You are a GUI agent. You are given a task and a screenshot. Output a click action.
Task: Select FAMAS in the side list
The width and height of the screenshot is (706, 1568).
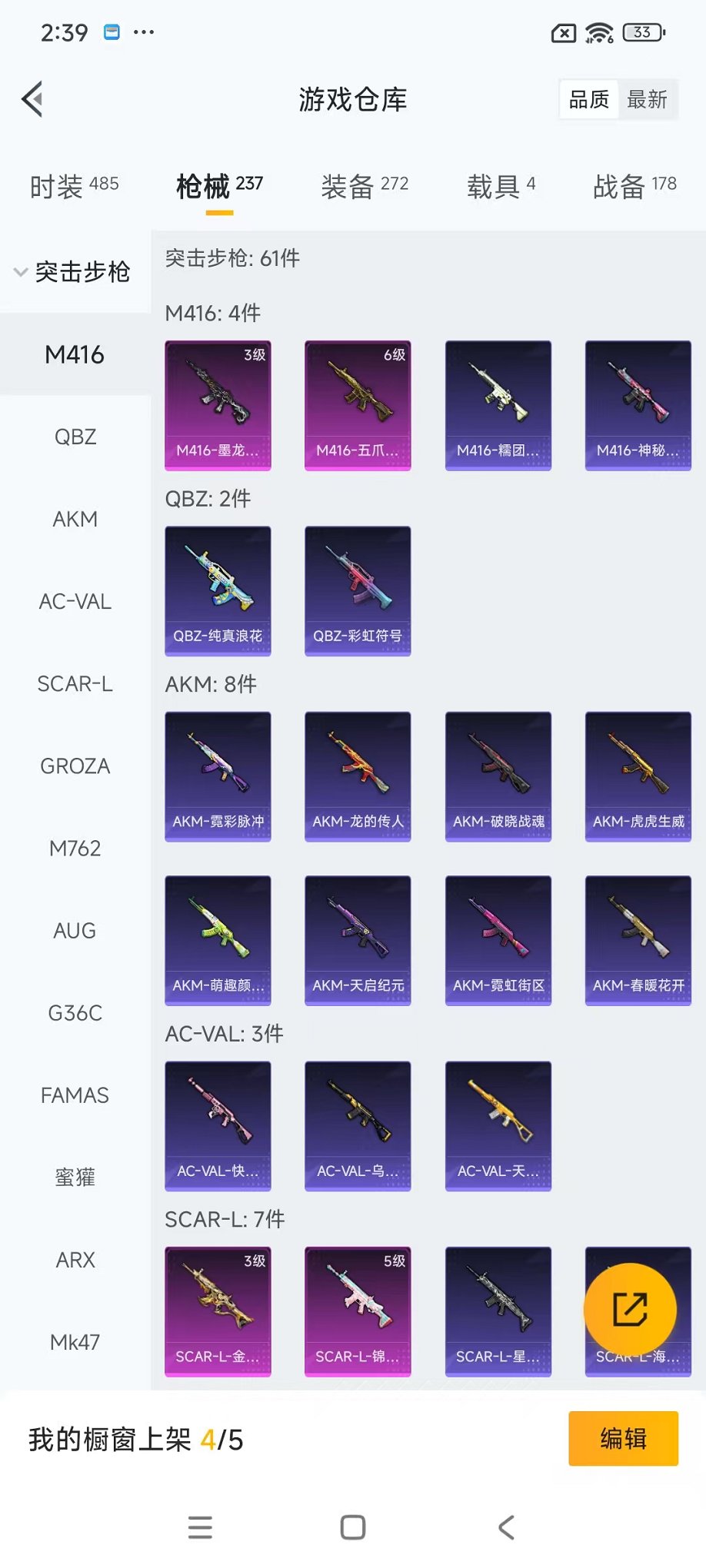pyautogui.click(x=75, y=1095)
